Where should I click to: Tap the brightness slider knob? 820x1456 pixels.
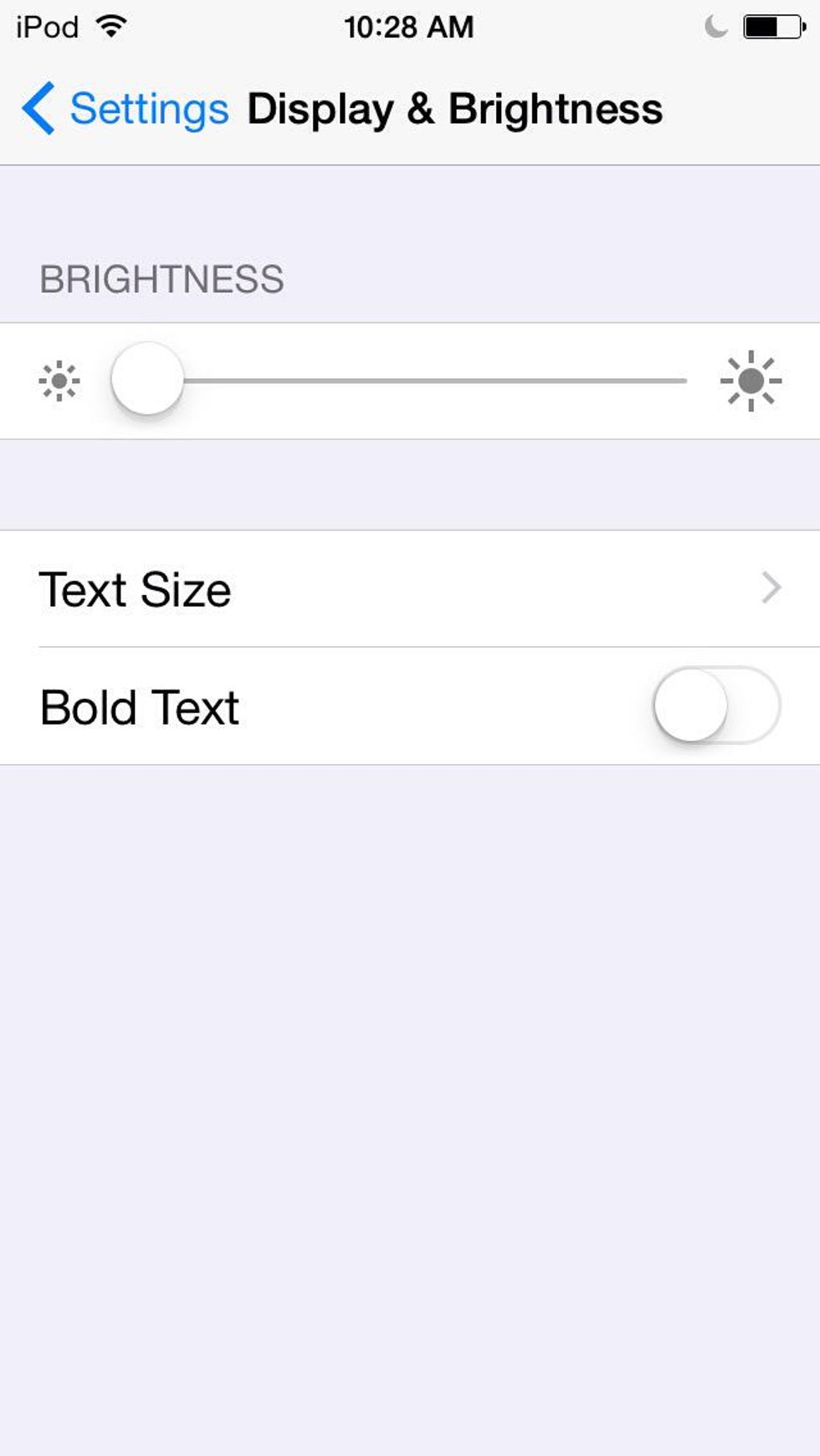click(x=147, y=379)
